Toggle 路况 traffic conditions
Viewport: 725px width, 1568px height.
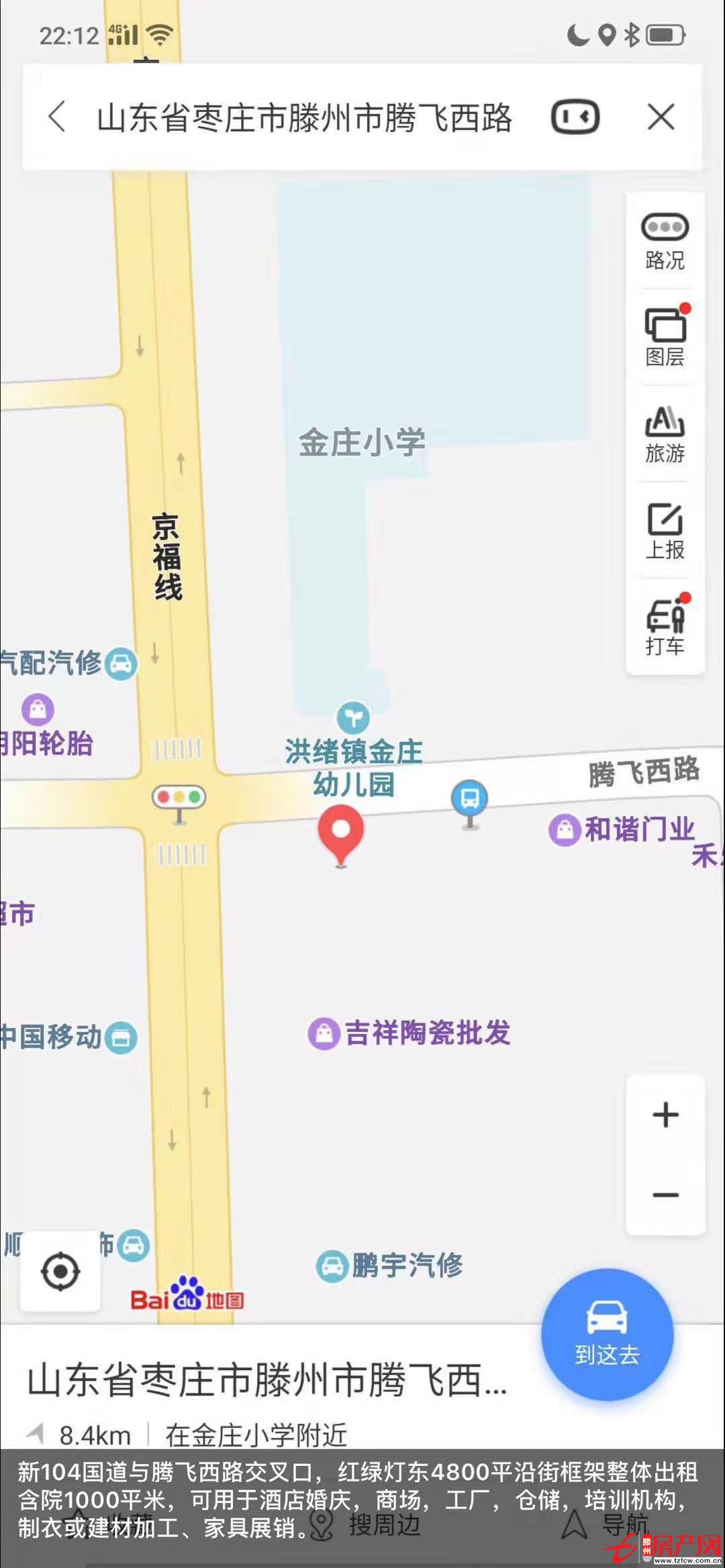pyautogui.click(x=665, y=241)
